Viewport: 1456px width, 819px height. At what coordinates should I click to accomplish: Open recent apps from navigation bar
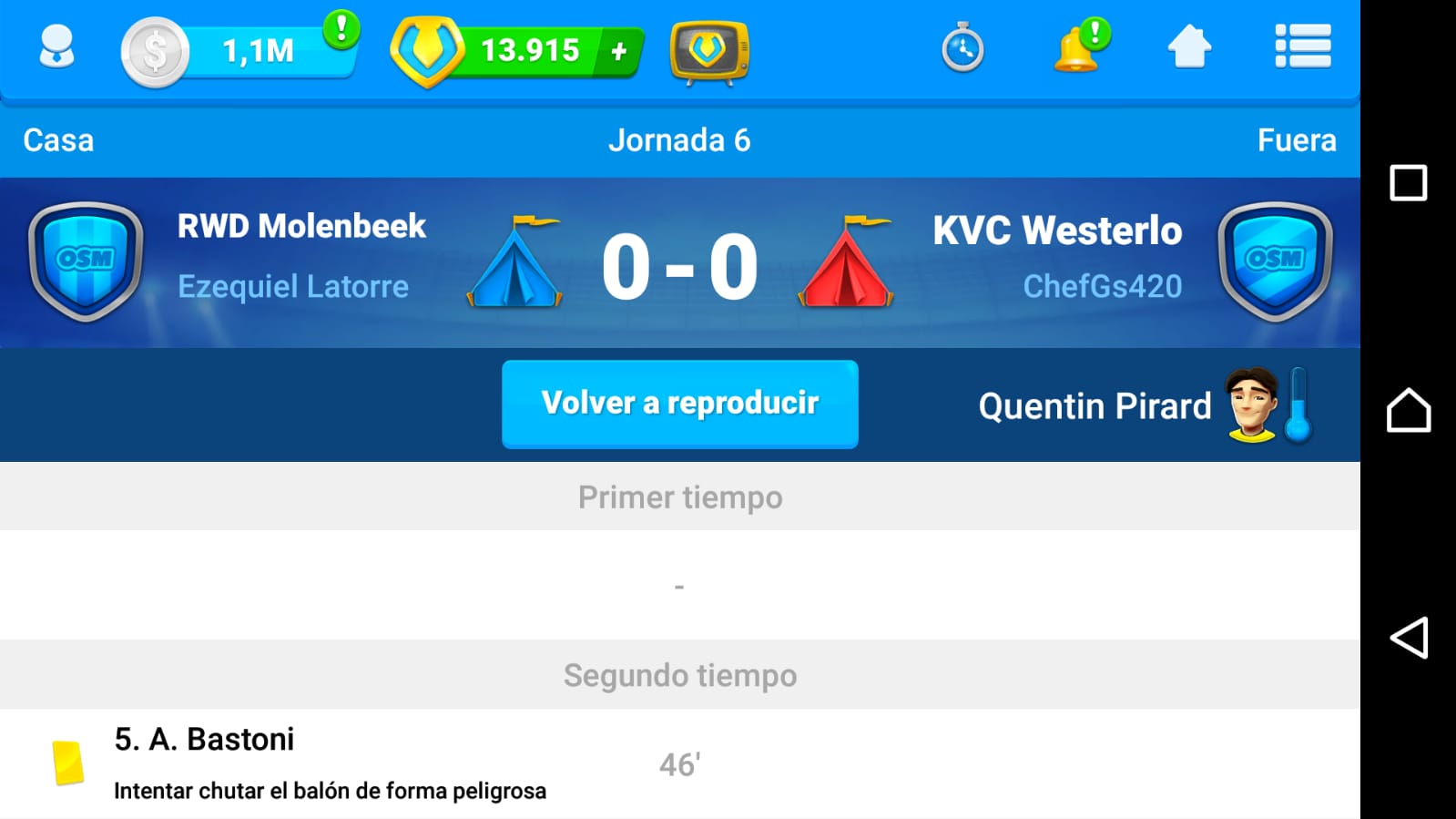point(1408,183)
